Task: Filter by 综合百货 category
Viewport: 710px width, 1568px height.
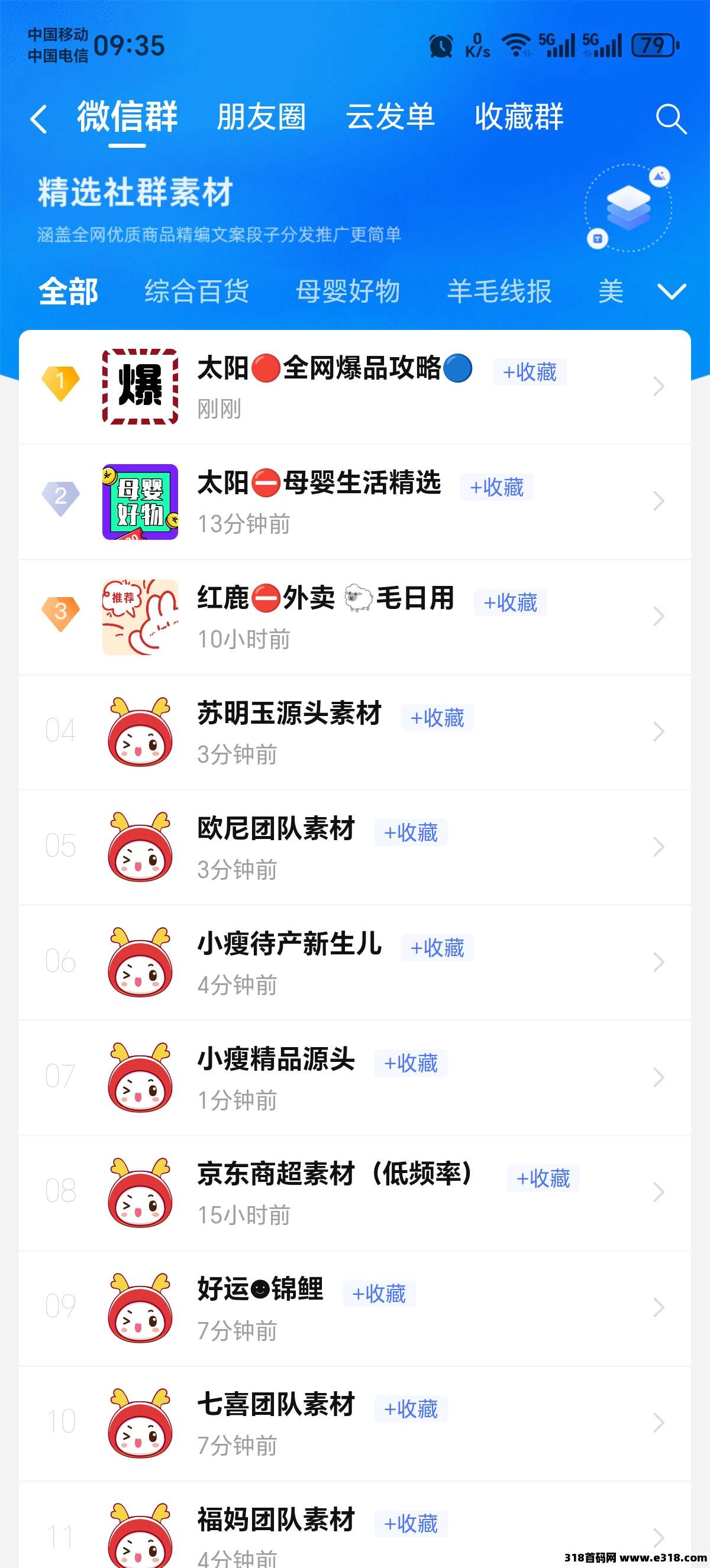Action: coord(196,291)
